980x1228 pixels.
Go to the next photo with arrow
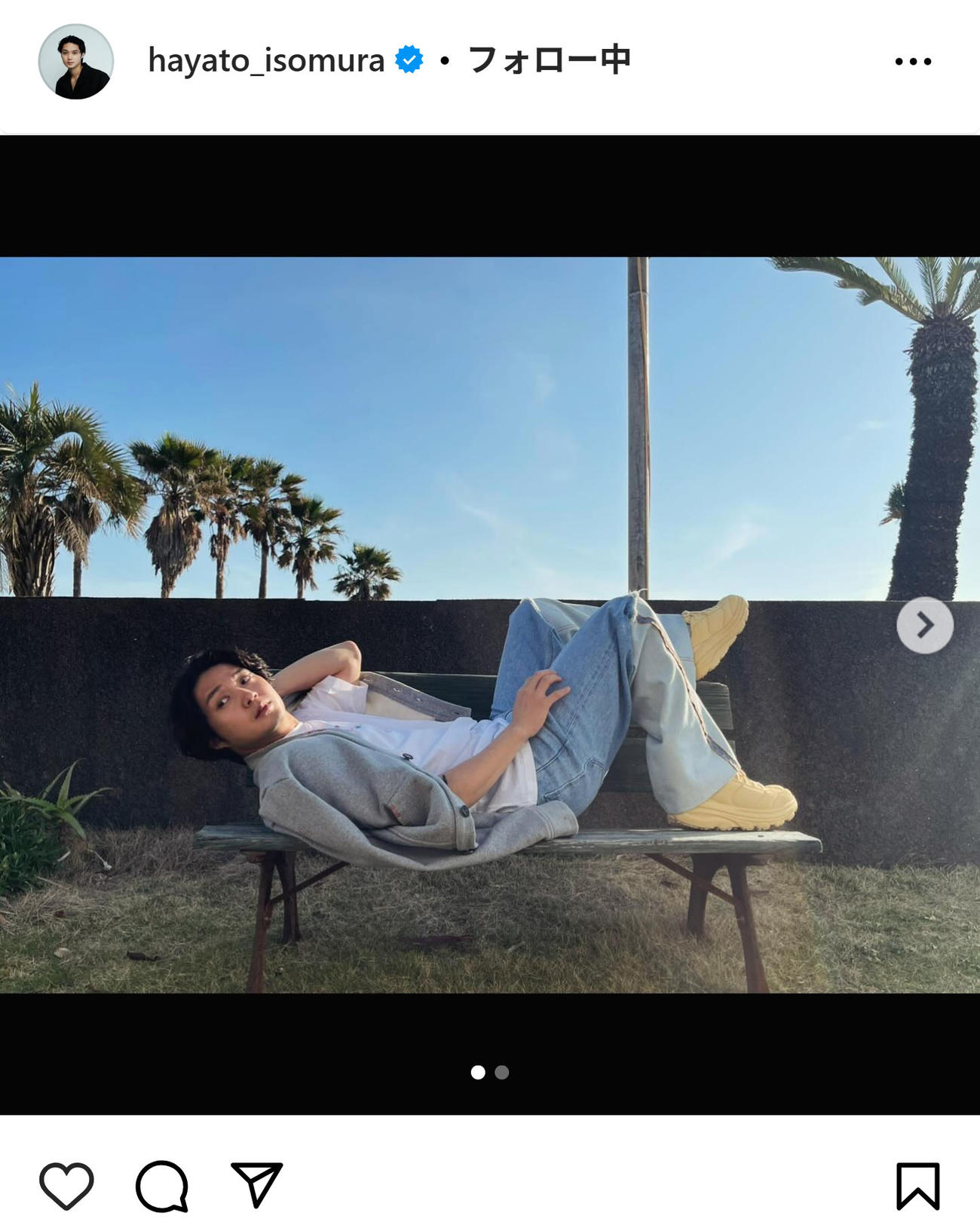(924, 625)
